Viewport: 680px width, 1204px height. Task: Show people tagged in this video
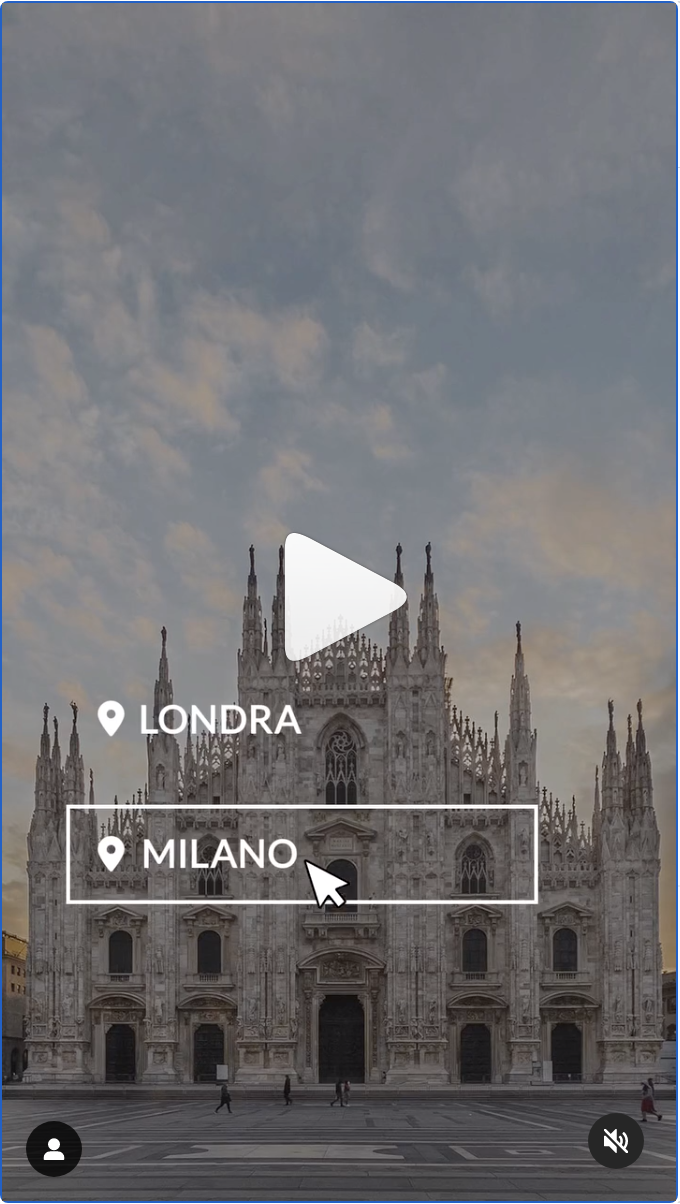(x=54, y=1149)
